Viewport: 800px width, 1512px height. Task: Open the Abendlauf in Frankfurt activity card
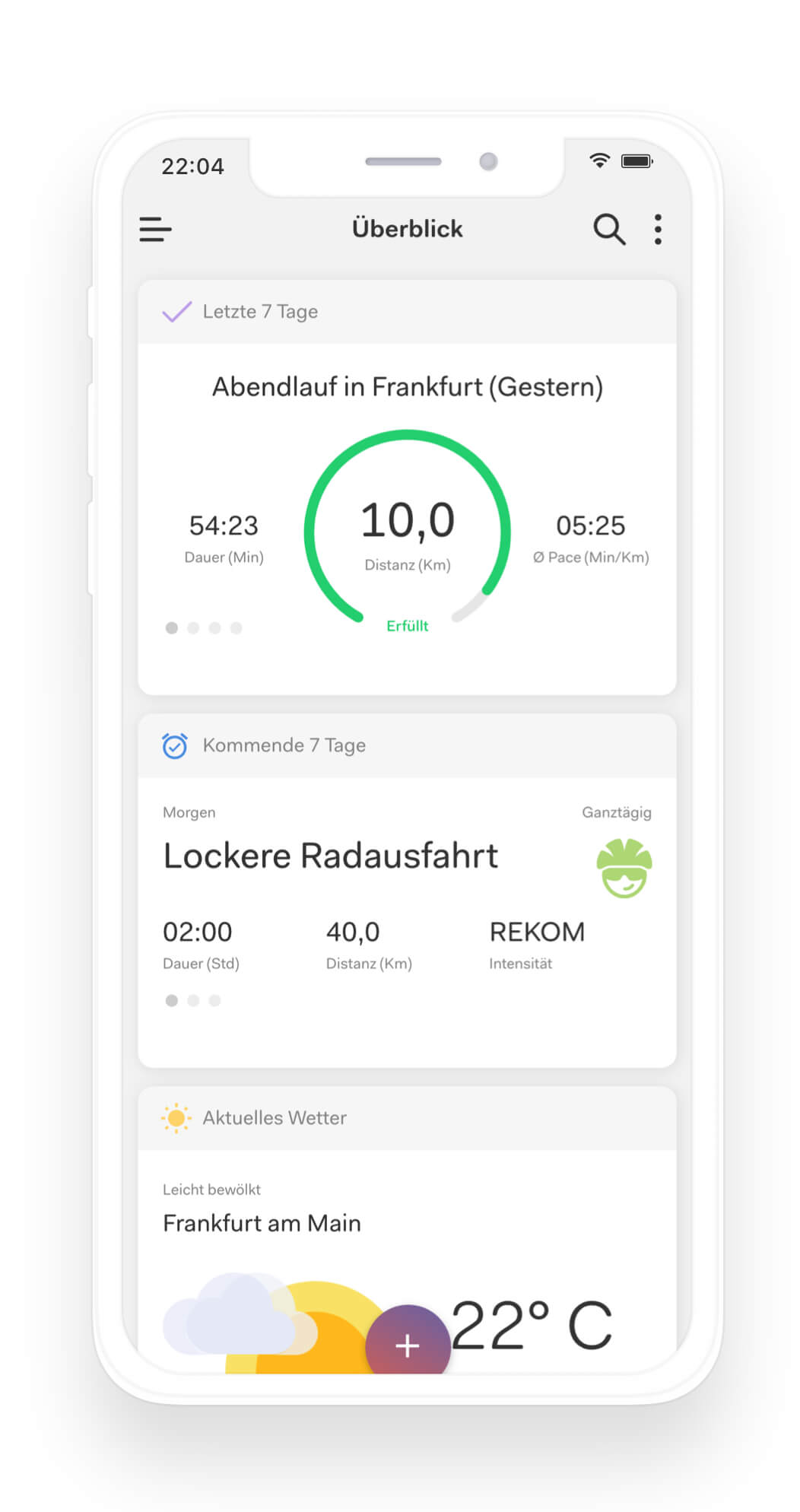(407, 387)
